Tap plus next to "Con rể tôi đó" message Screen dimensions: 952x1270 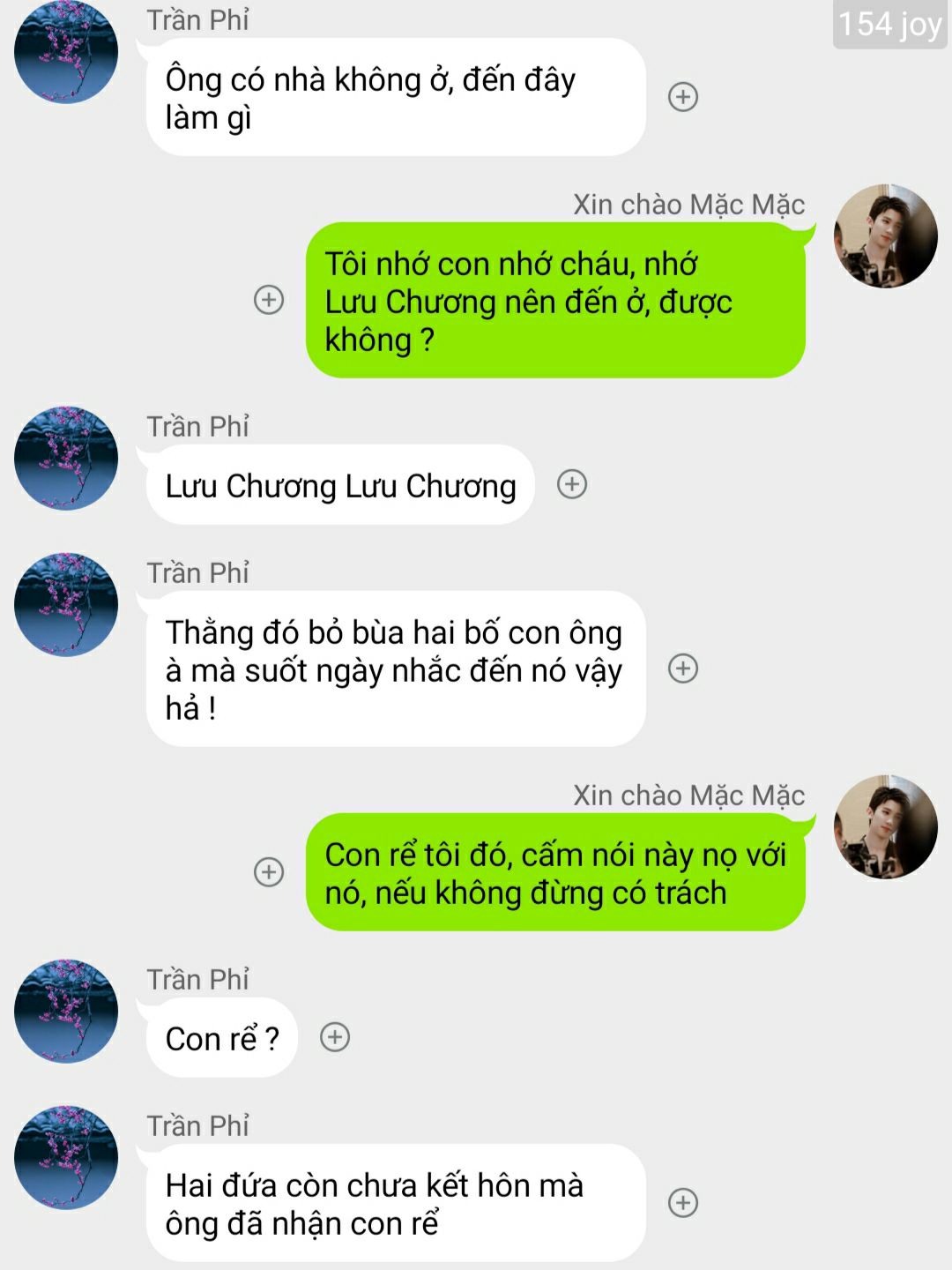click(x=269, y=872)
